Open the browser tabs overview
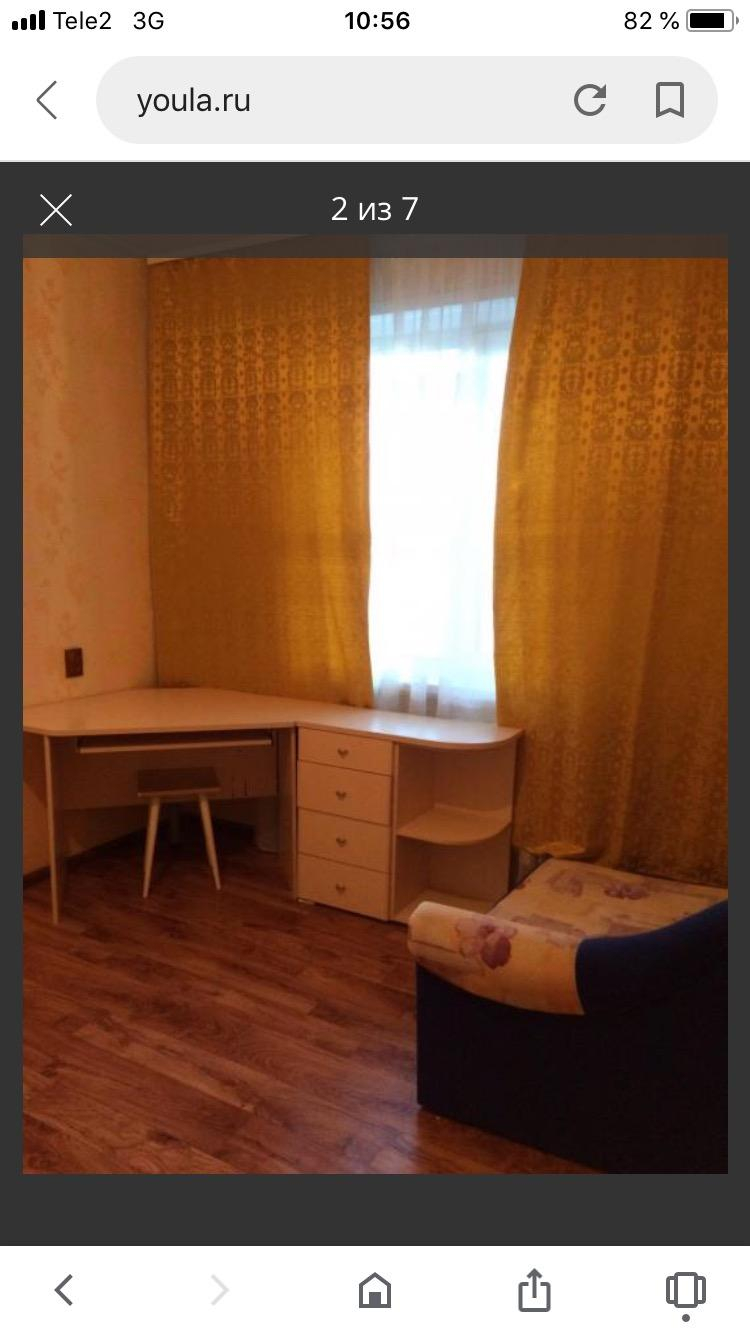The height and width of the screenshot is (1334, 750). (685, 1290)
